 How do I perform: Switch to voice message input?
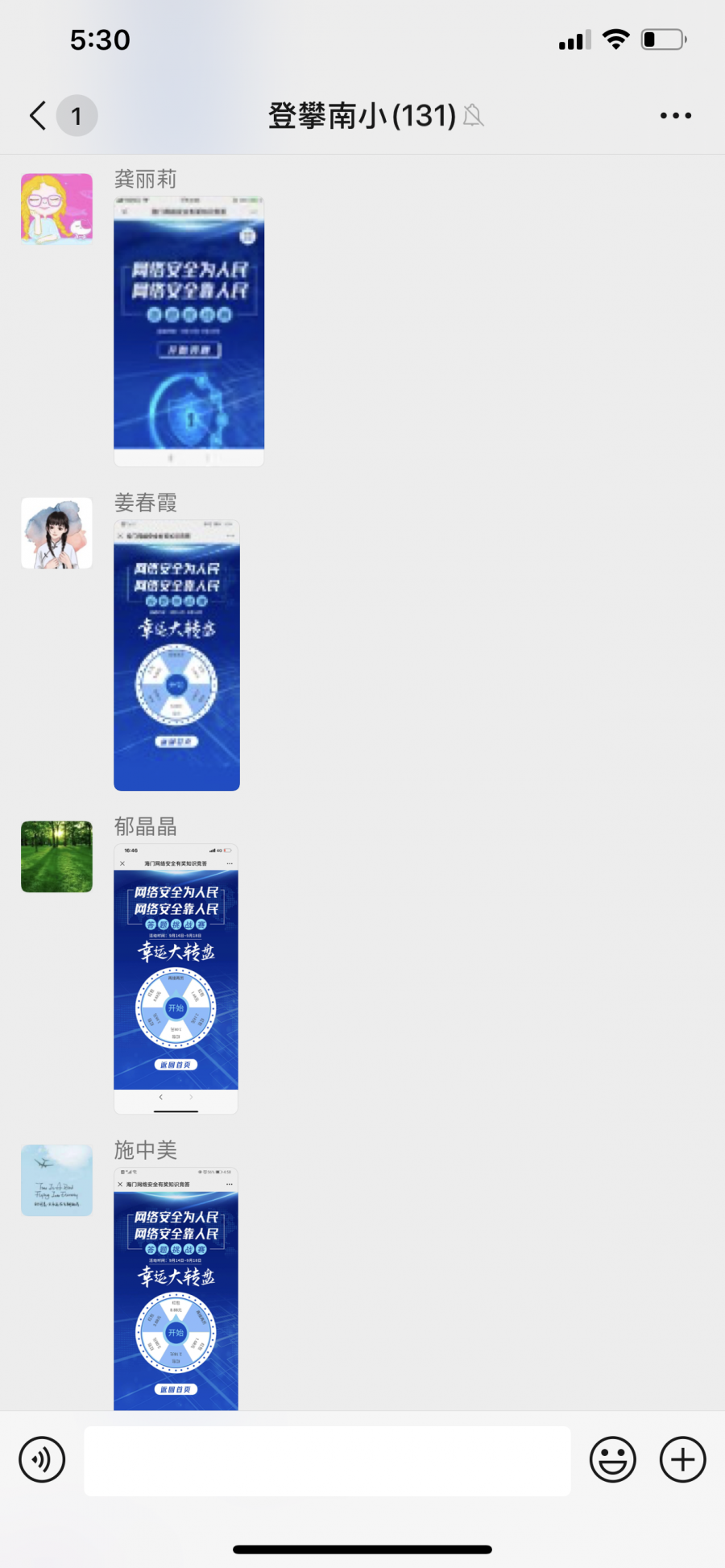tap(42, 1459)
